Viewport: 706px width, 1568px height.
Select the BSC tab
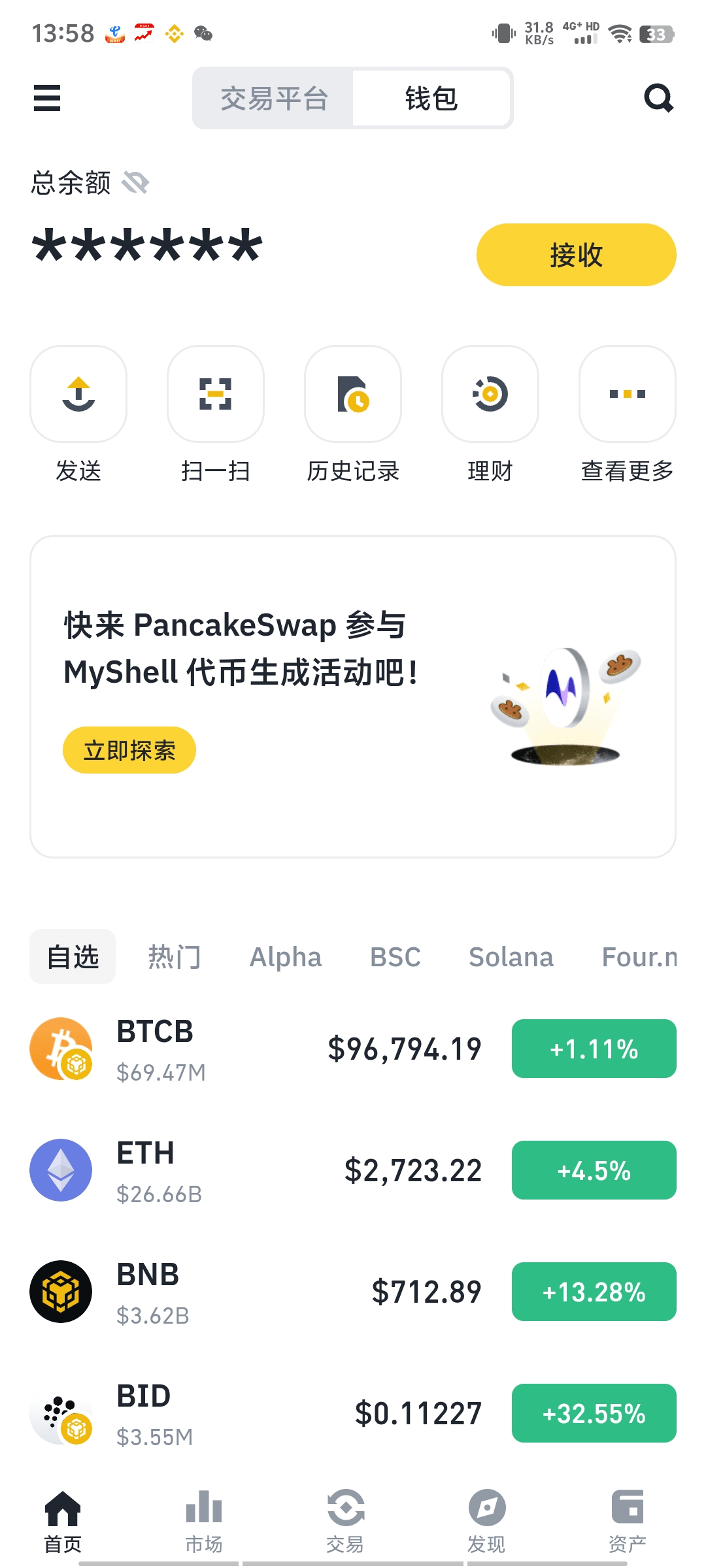(395, 957)
